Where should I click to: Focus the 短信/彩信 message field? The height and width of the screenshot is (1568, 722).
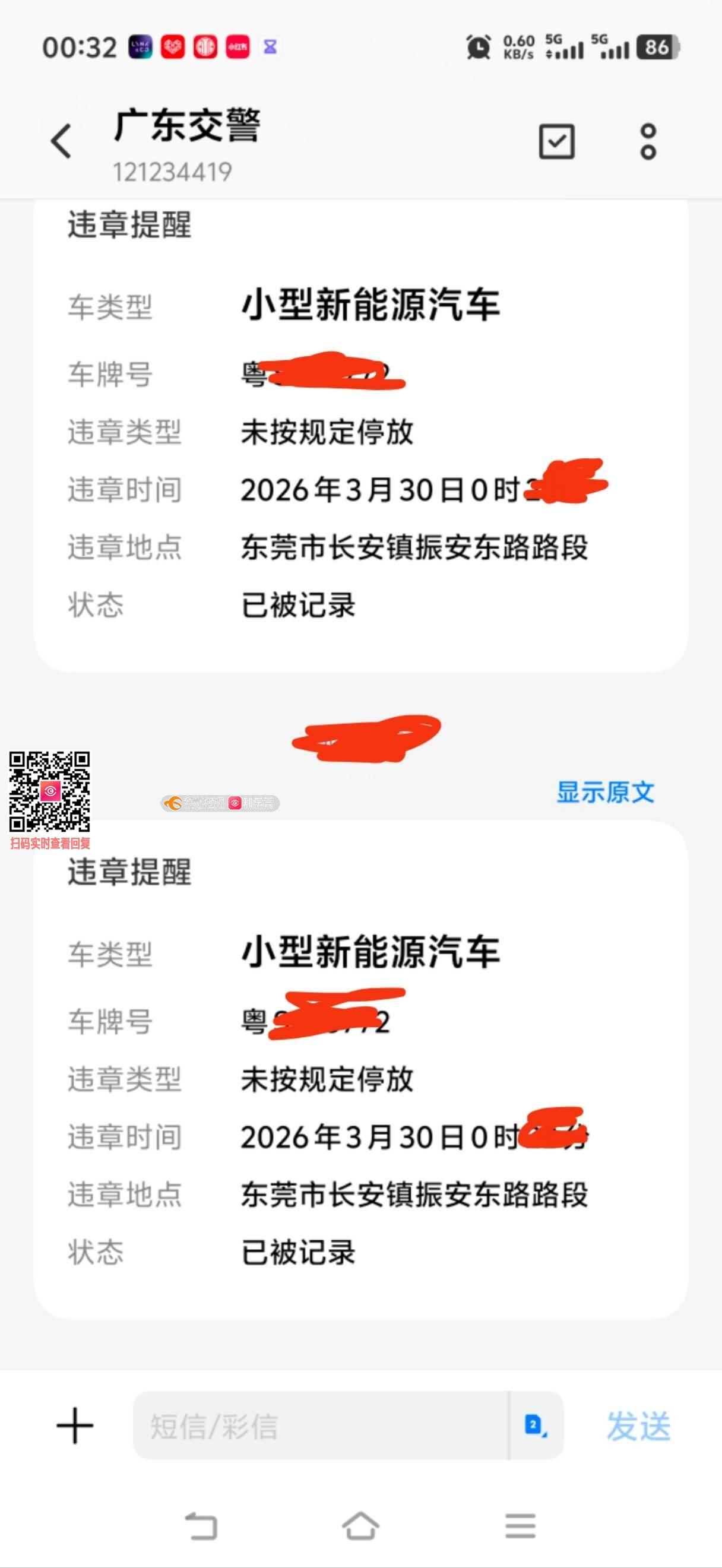click(x=320, y=1425)
